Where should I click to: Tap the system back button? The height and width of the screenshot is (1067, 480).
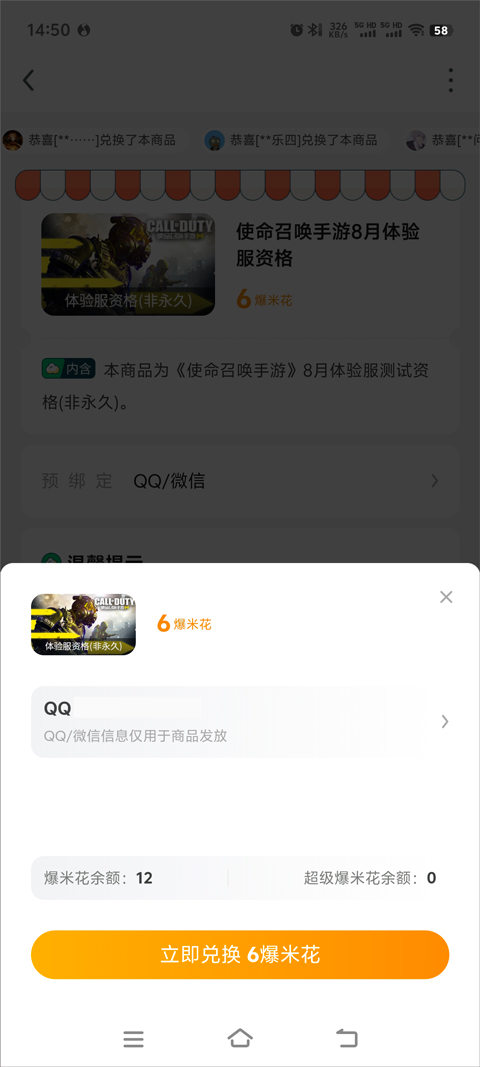point(347,1038)
